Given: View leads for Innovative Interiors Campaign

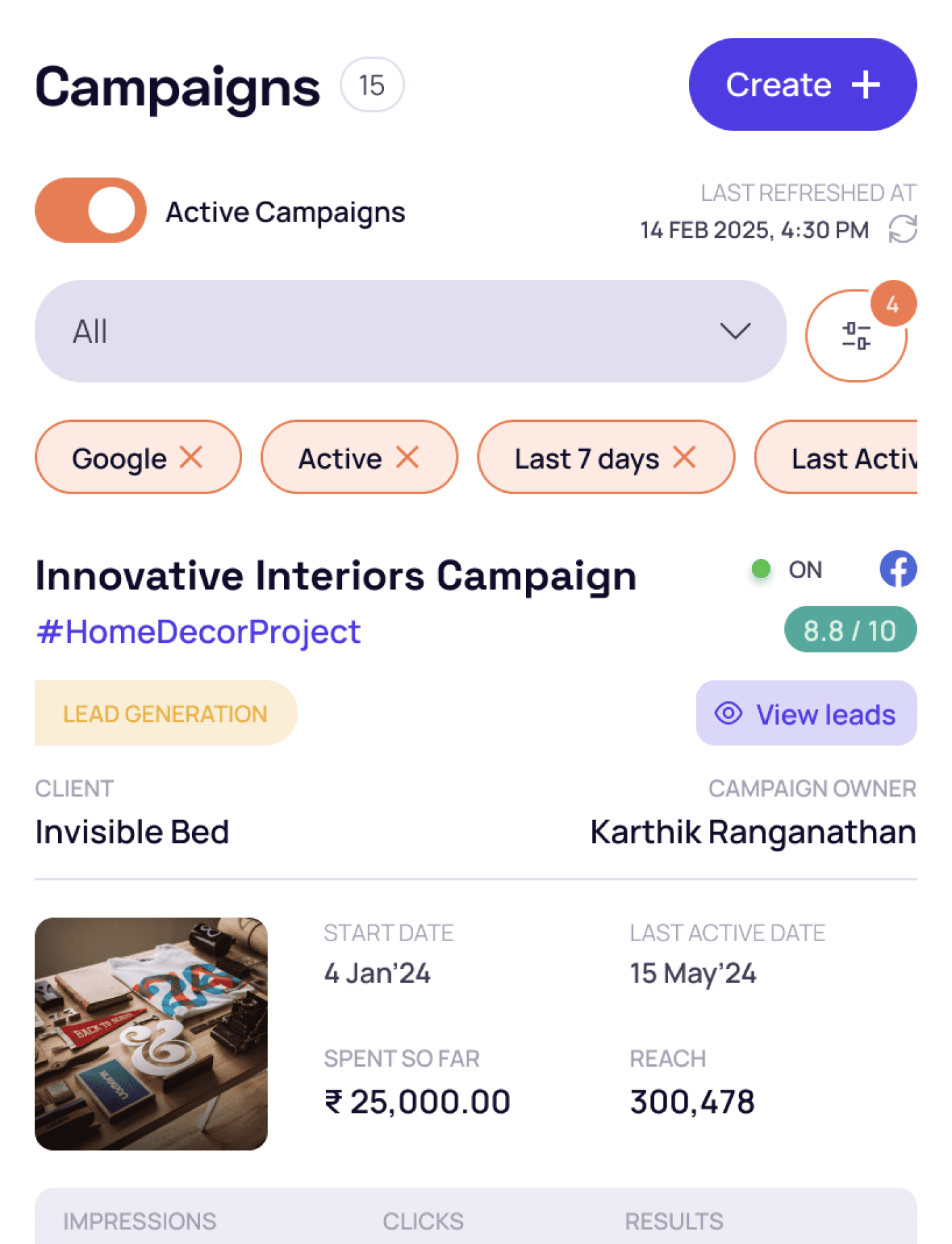Looking at the screenshot, I should click(806, 713).
